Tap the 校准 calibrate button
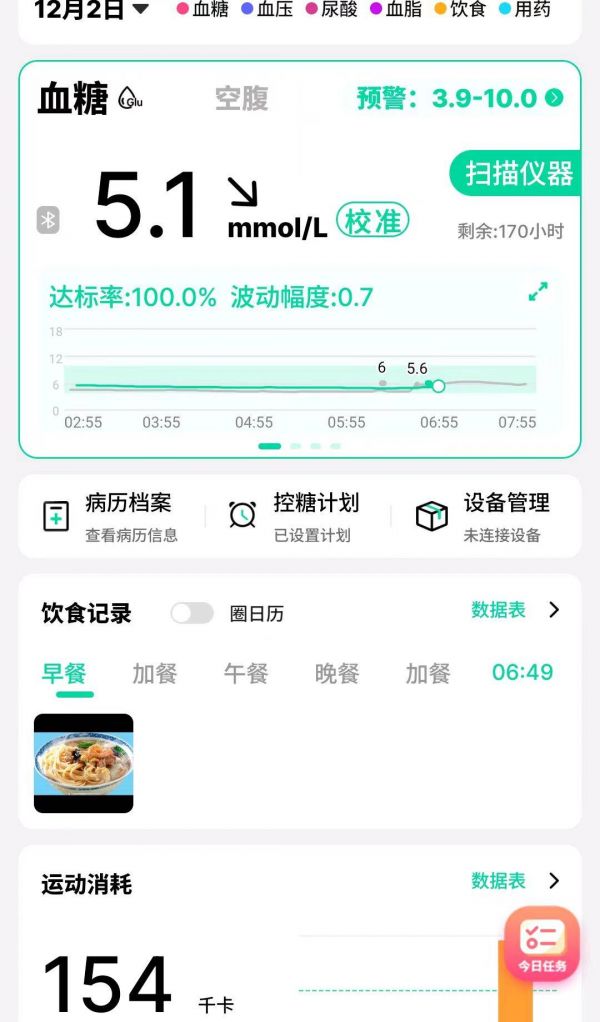600x1022 pixels. click(x=372, y=221)
